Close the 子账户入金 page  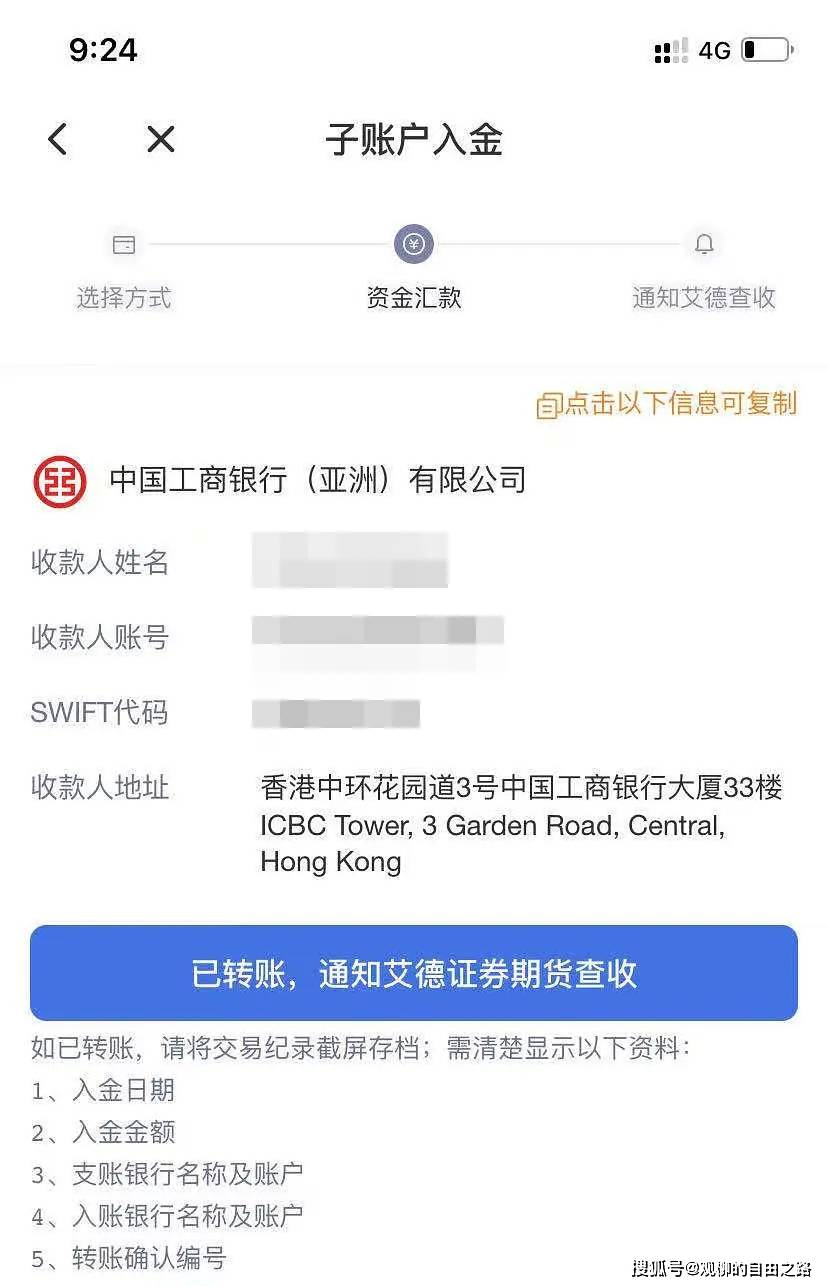click(x=160, y=139)
